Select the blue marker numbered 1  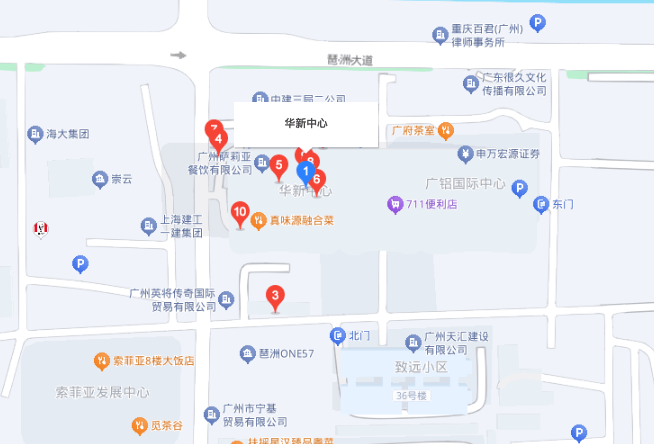306,173
